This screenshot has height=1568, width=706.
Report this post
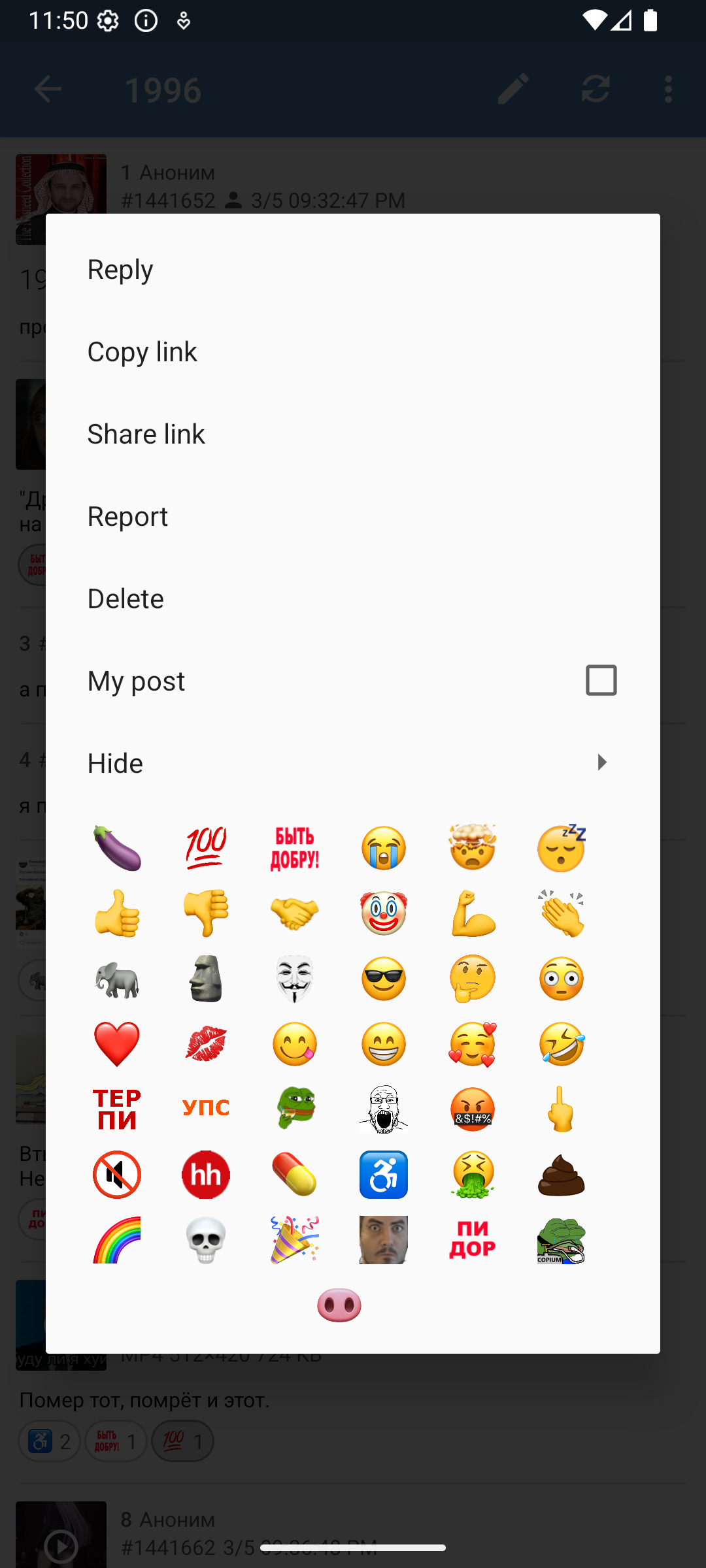[x=127, y=516]
